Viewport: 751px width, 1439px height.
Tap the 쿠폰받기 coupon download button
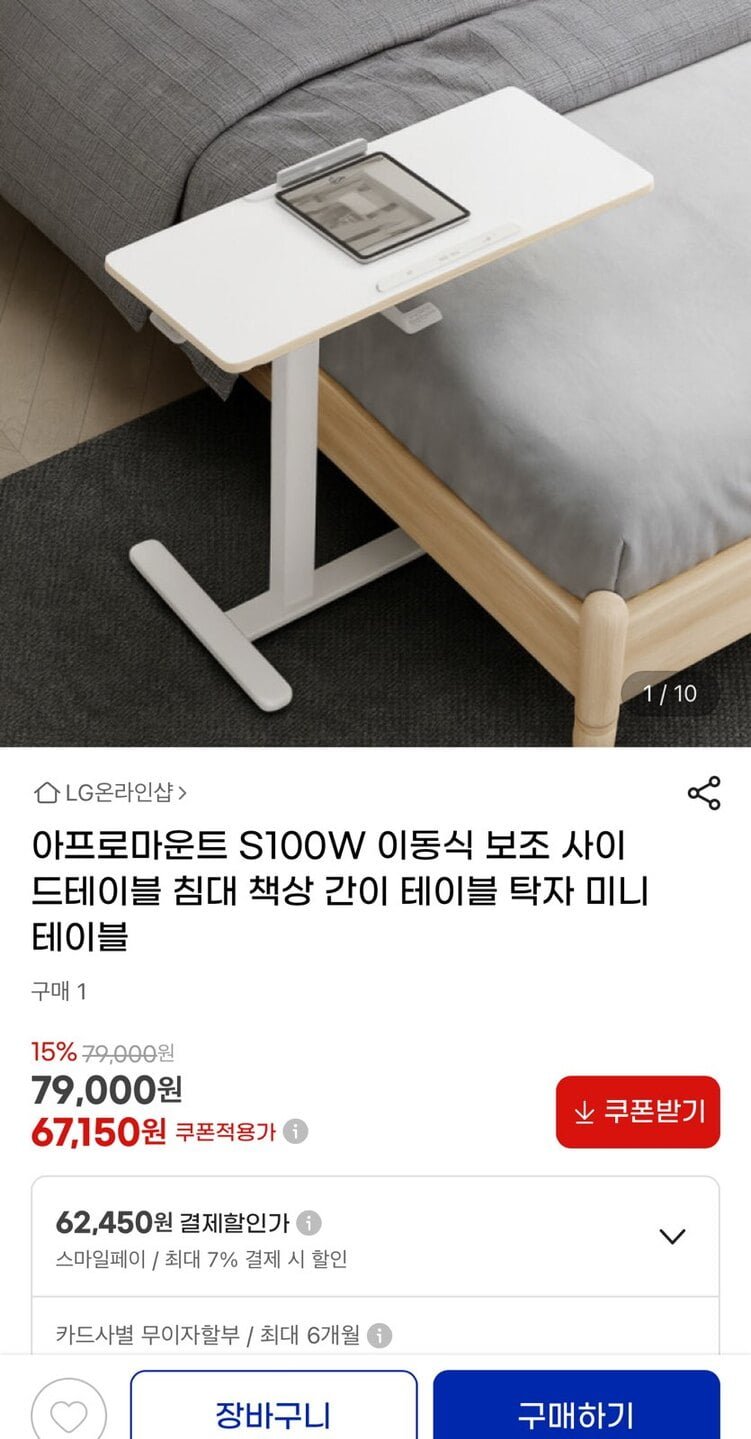(638, 1112)
